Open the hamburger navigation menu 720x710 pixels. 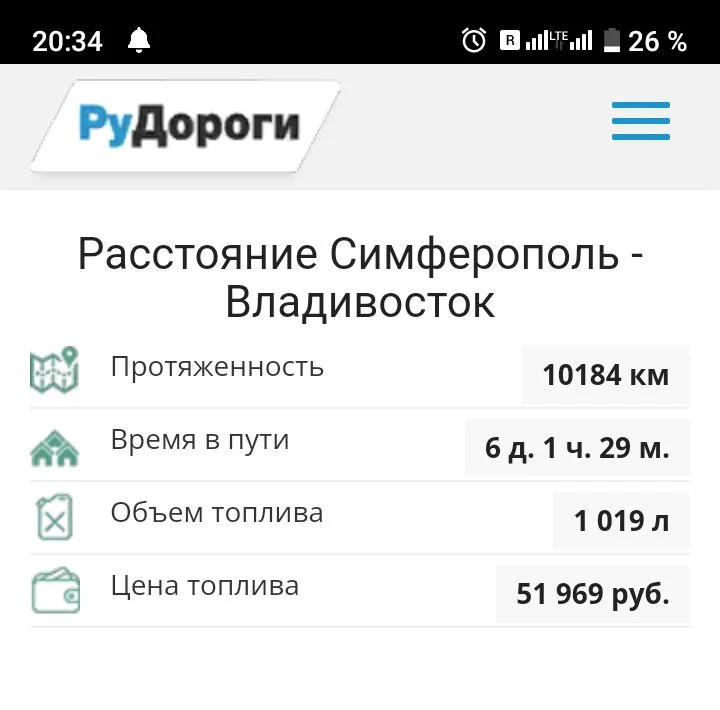point(641,122)
